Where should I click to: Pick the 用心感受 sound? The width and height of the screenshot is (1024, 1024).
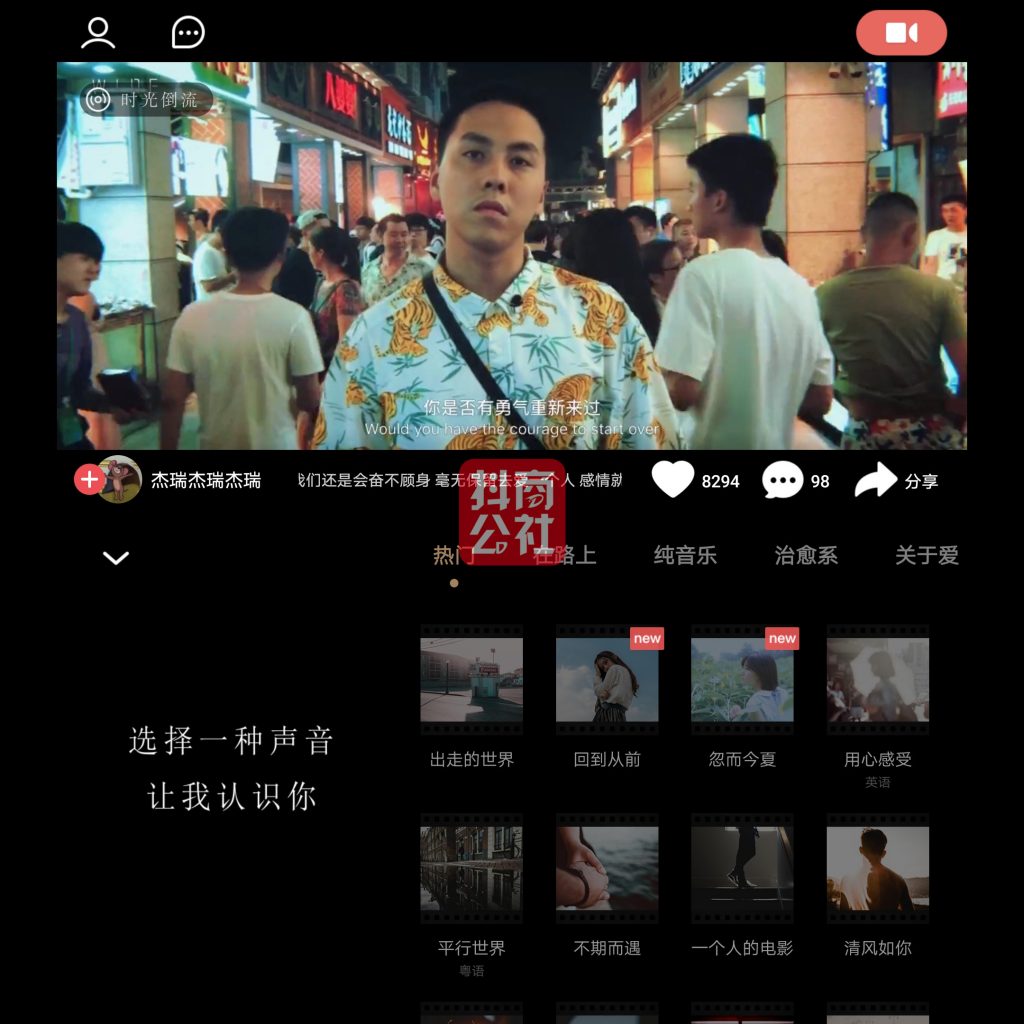click(878, 680)
